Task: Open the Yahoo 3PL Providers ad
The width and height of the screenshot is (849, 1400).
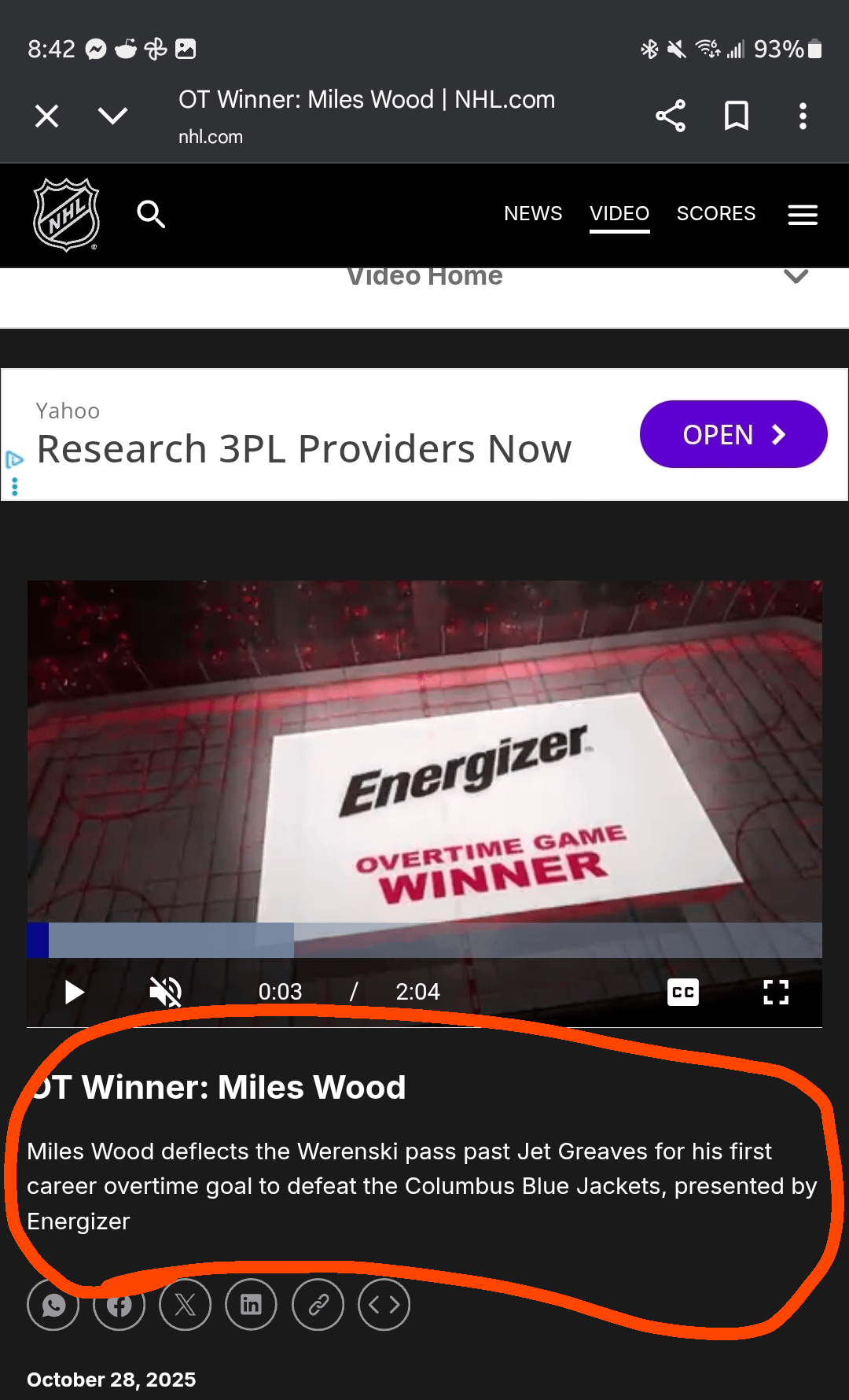Action: 733,434
